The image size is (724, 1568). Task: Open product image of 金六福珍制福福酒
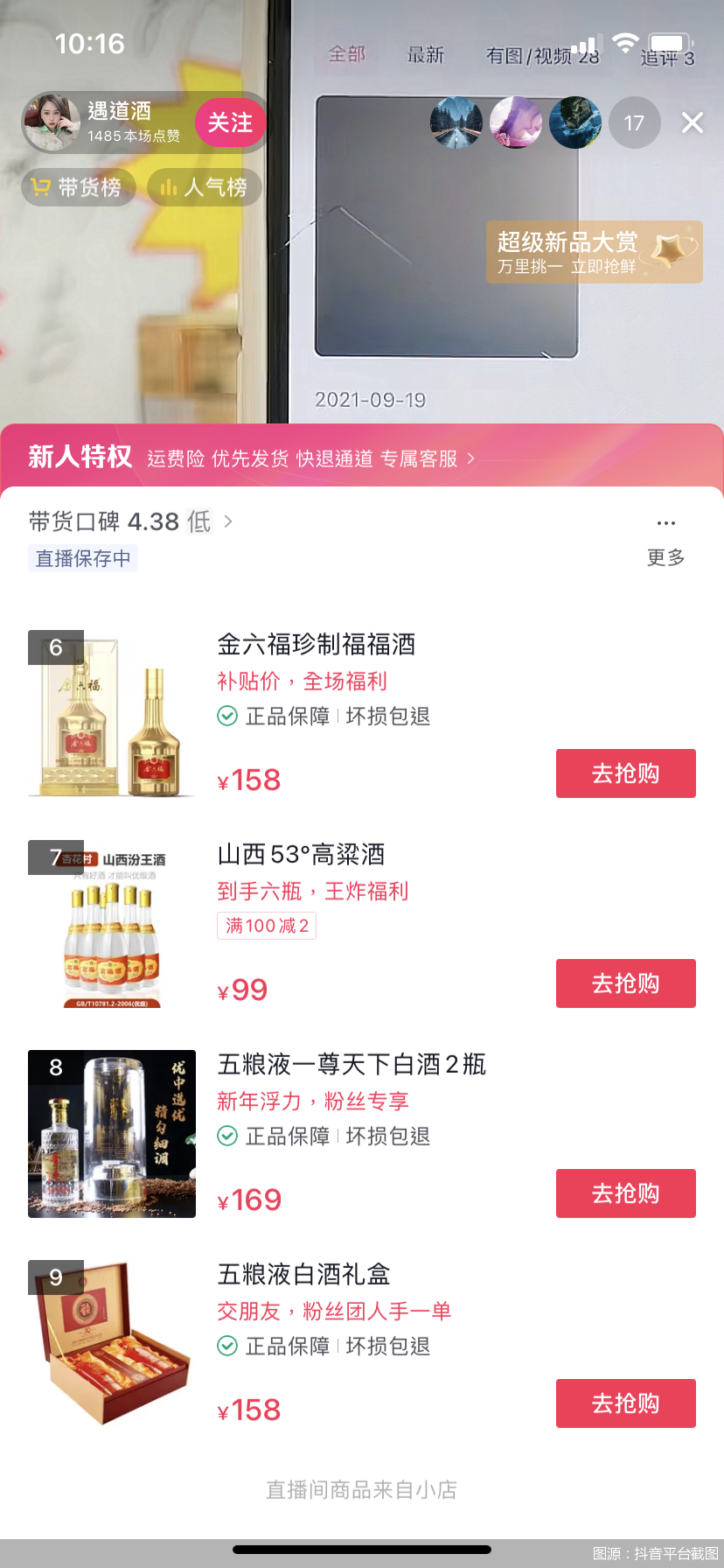coord(112,714)
